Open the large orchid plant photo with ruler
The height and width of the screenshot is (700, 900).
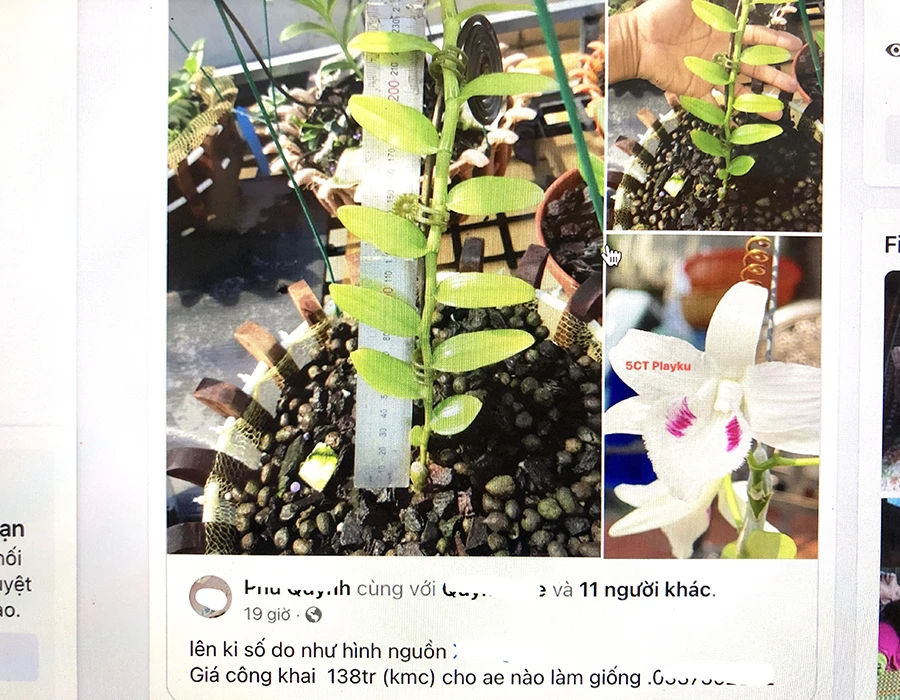pyautogui.click(x=385, y=280)
